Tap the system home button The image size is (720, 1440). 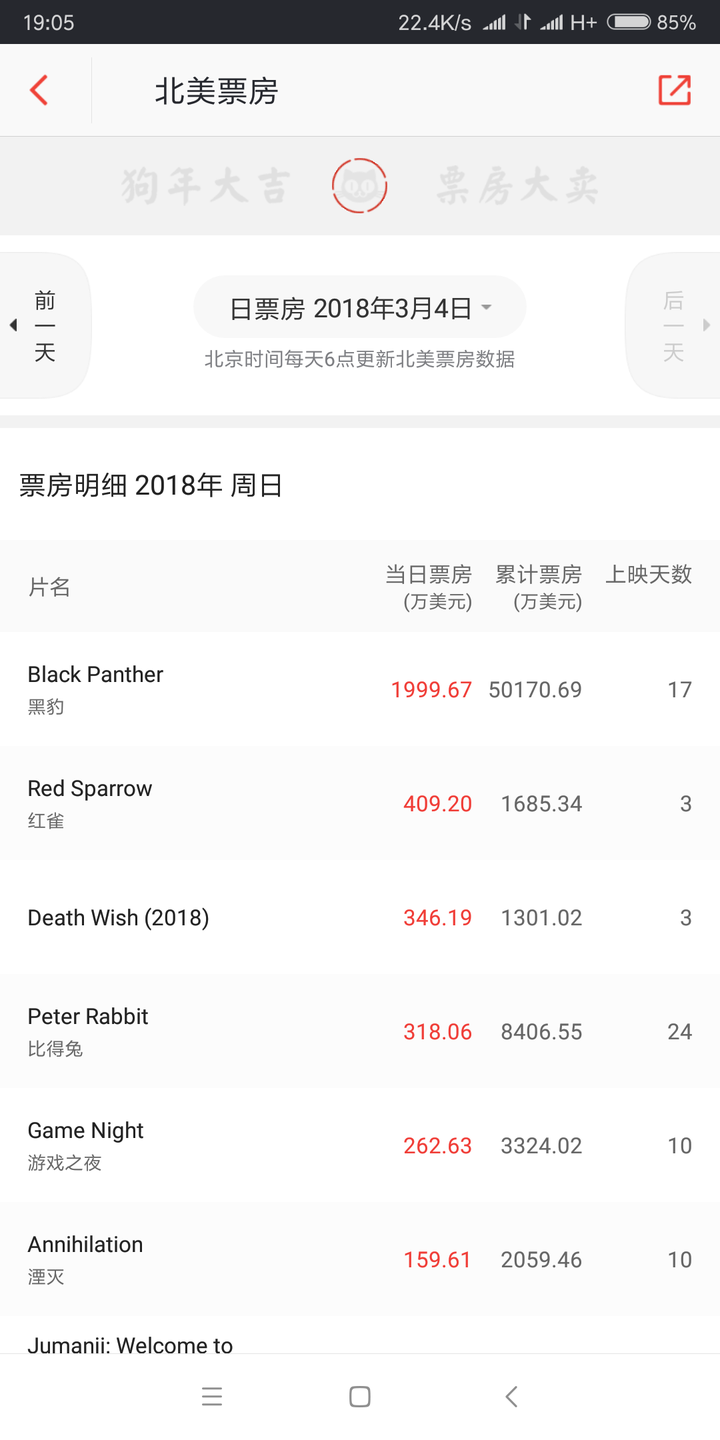point(360,1397)
